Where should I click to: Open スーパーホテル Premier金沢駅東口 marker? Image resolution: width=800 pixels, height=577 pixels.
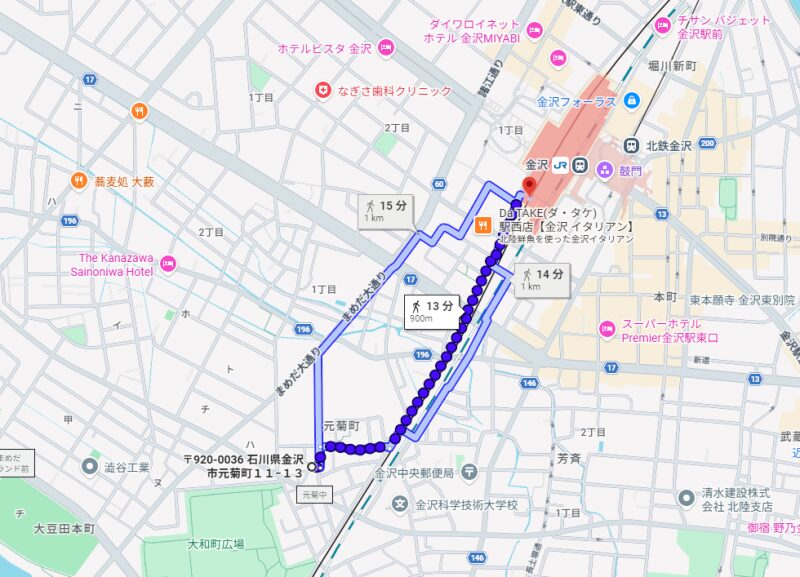tap(606, 330)
